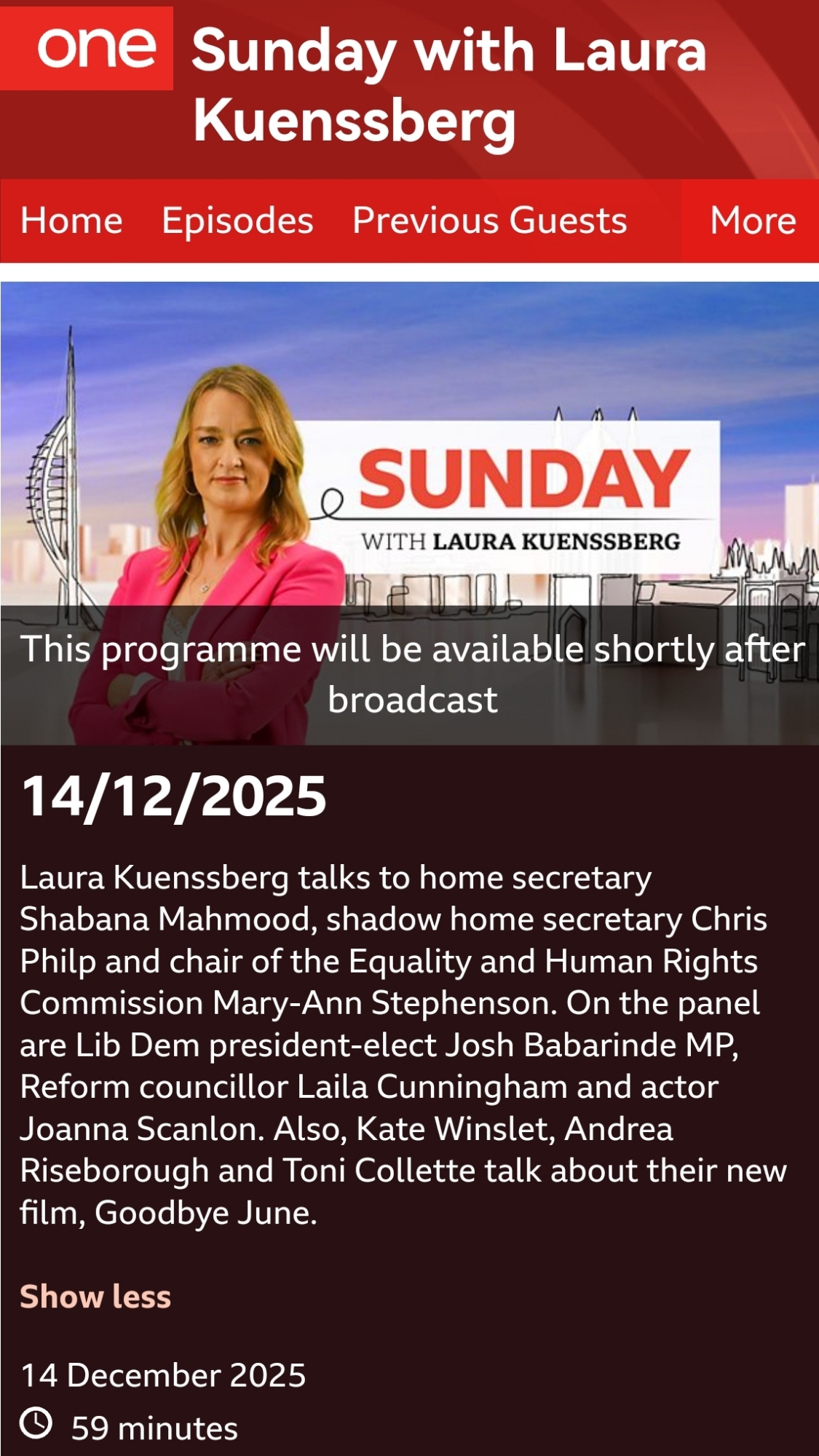Open the BBC One channel logo
The height and width of the screenshot is (1456, 819).
[x=87, y=48]
